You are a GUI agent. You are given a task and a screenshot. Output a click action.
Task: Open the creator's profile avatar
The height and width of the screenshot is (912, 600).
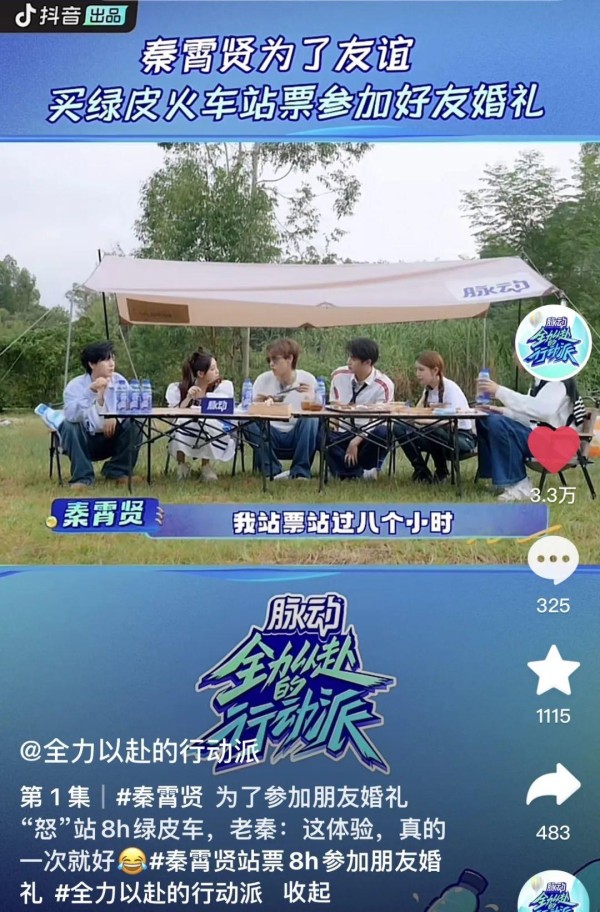click(x=552, y=342)
